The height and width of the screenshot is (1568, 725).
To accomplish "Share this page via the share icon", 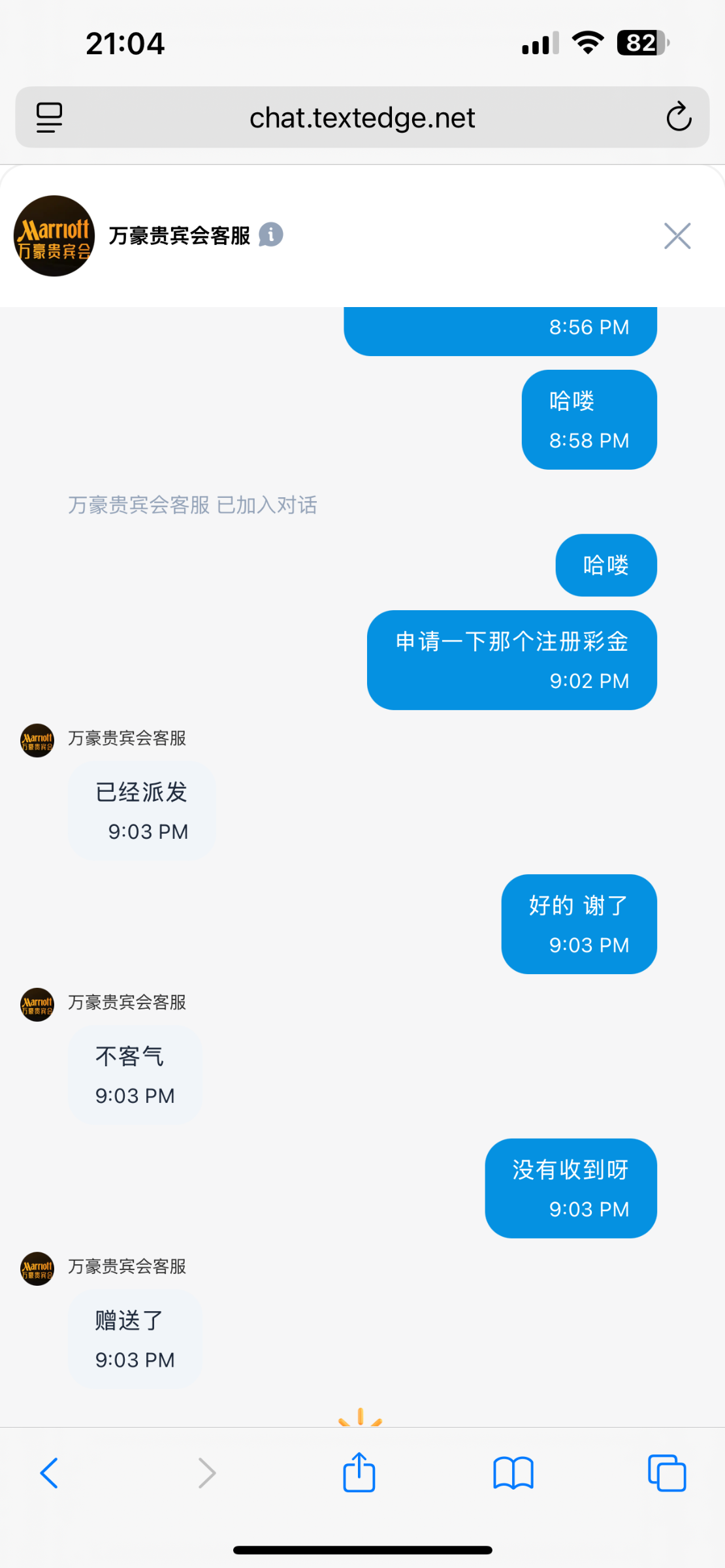I will click(359, 1473).
